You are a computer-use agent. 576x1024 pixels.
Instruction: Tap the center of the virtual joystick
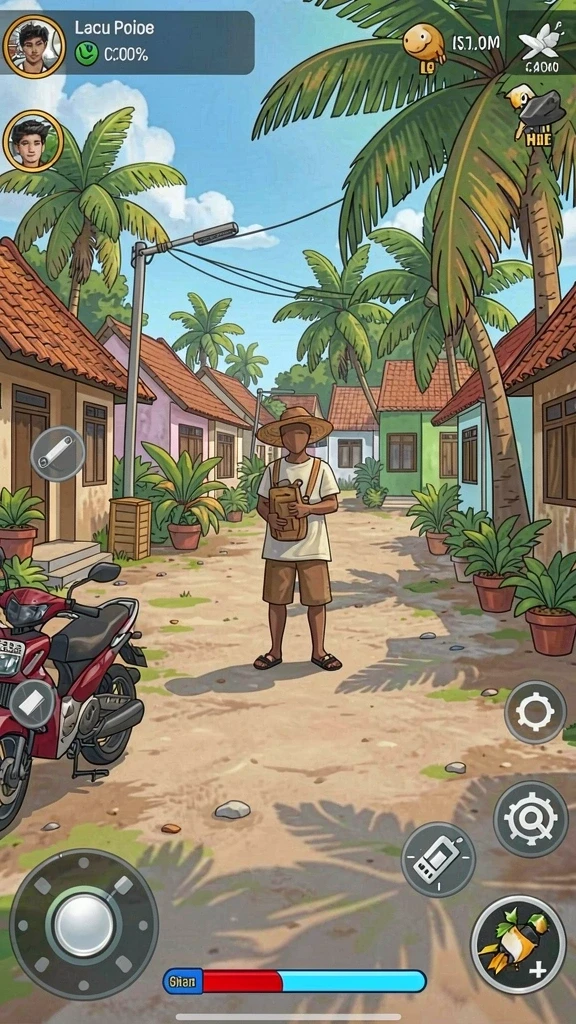pyautogui.click(x=84, y=924)
